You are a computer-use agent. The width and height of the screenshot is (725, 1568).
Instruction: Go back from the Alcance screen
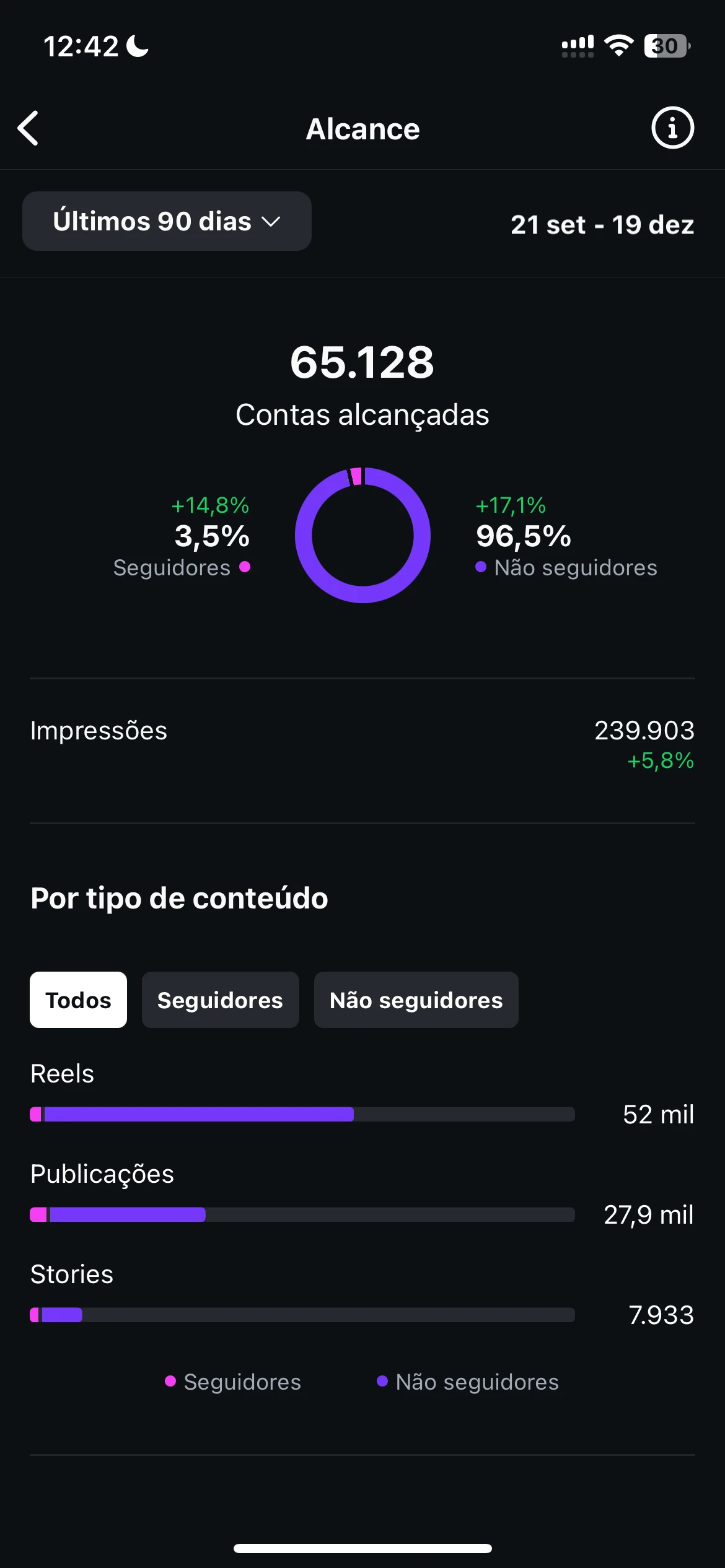pyautogui.click(x=29, y=128)
